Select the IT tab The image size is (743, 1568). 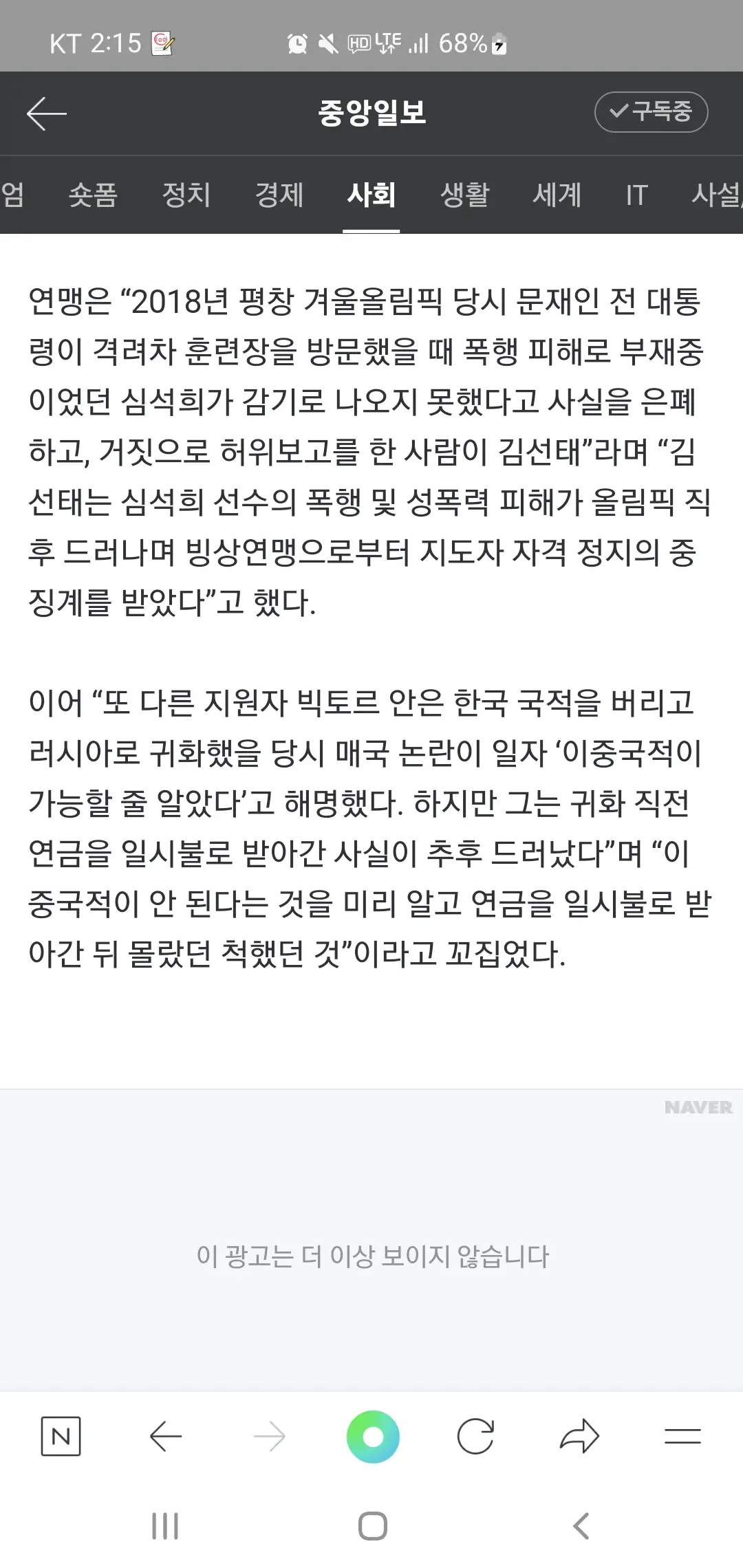[x=636, y=195]
